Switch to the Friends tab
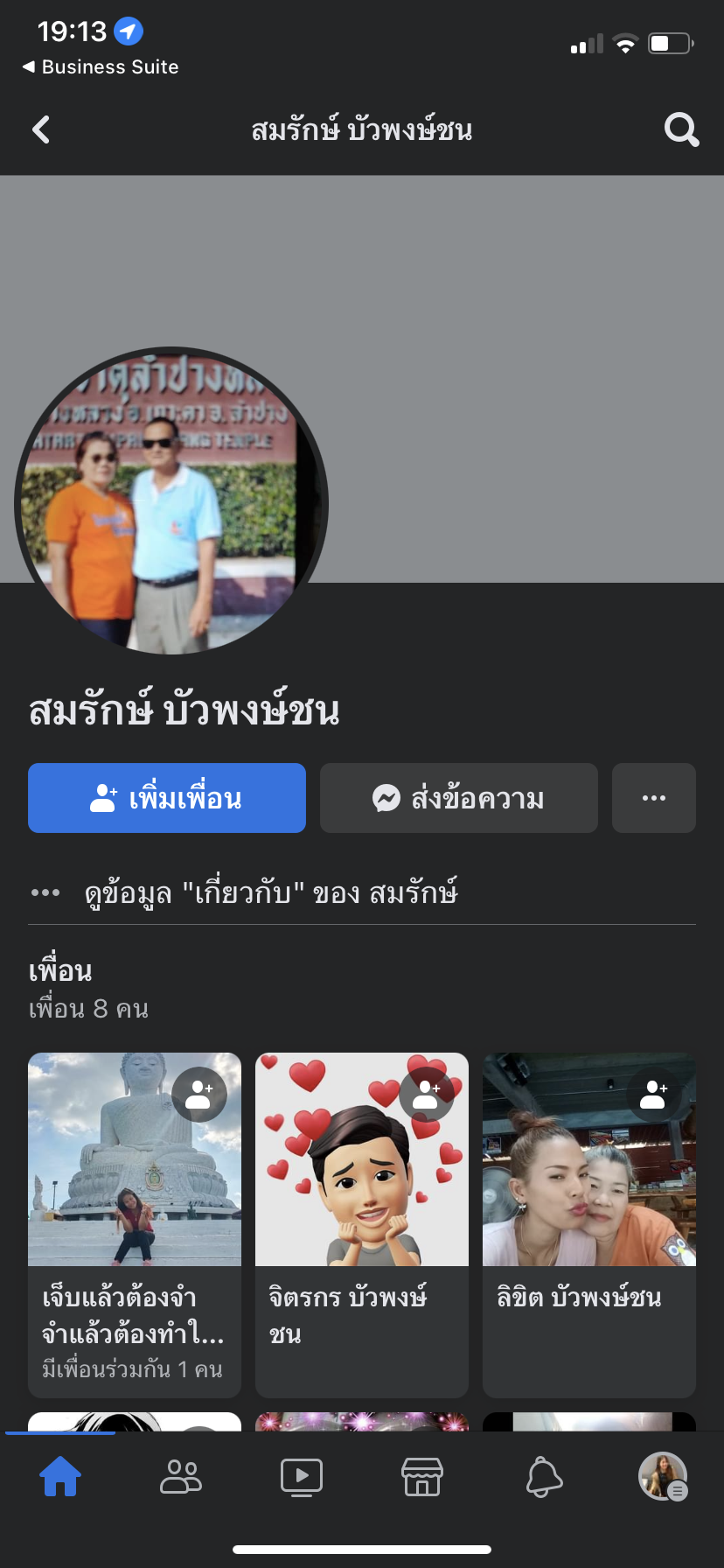 coord(181,1477)
